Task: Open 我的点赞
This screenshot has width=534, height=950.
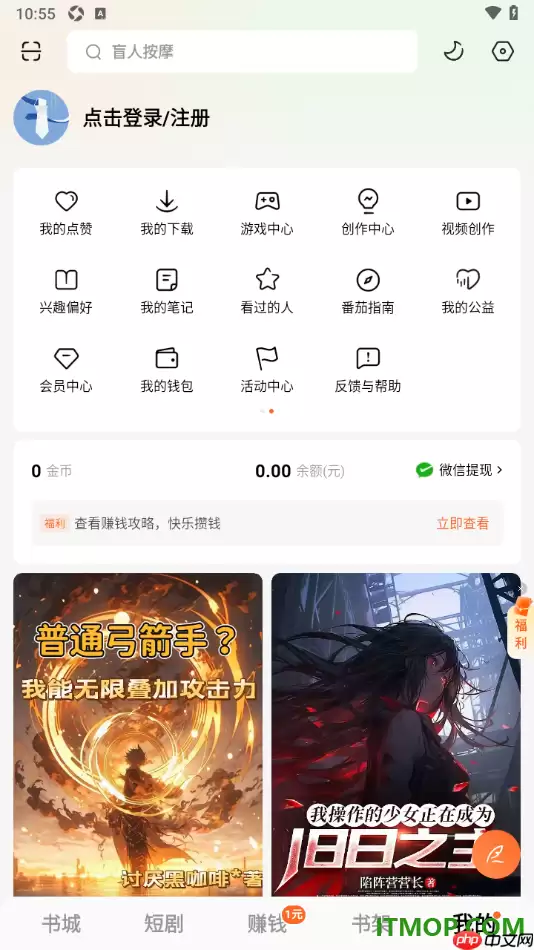Action: pos(66,212)
